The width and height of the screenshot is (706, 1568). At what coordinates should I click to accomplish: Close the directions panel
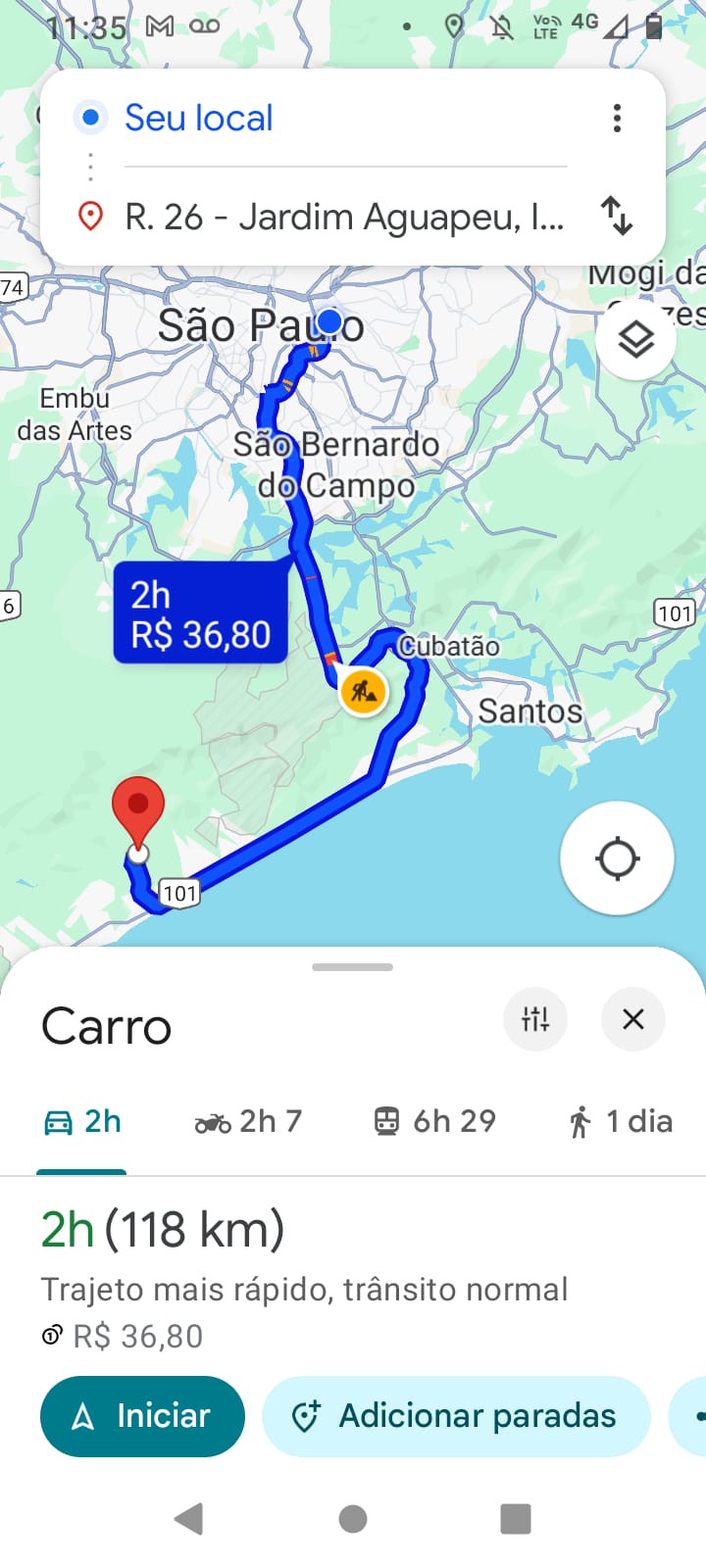[x=633, y=1019]
